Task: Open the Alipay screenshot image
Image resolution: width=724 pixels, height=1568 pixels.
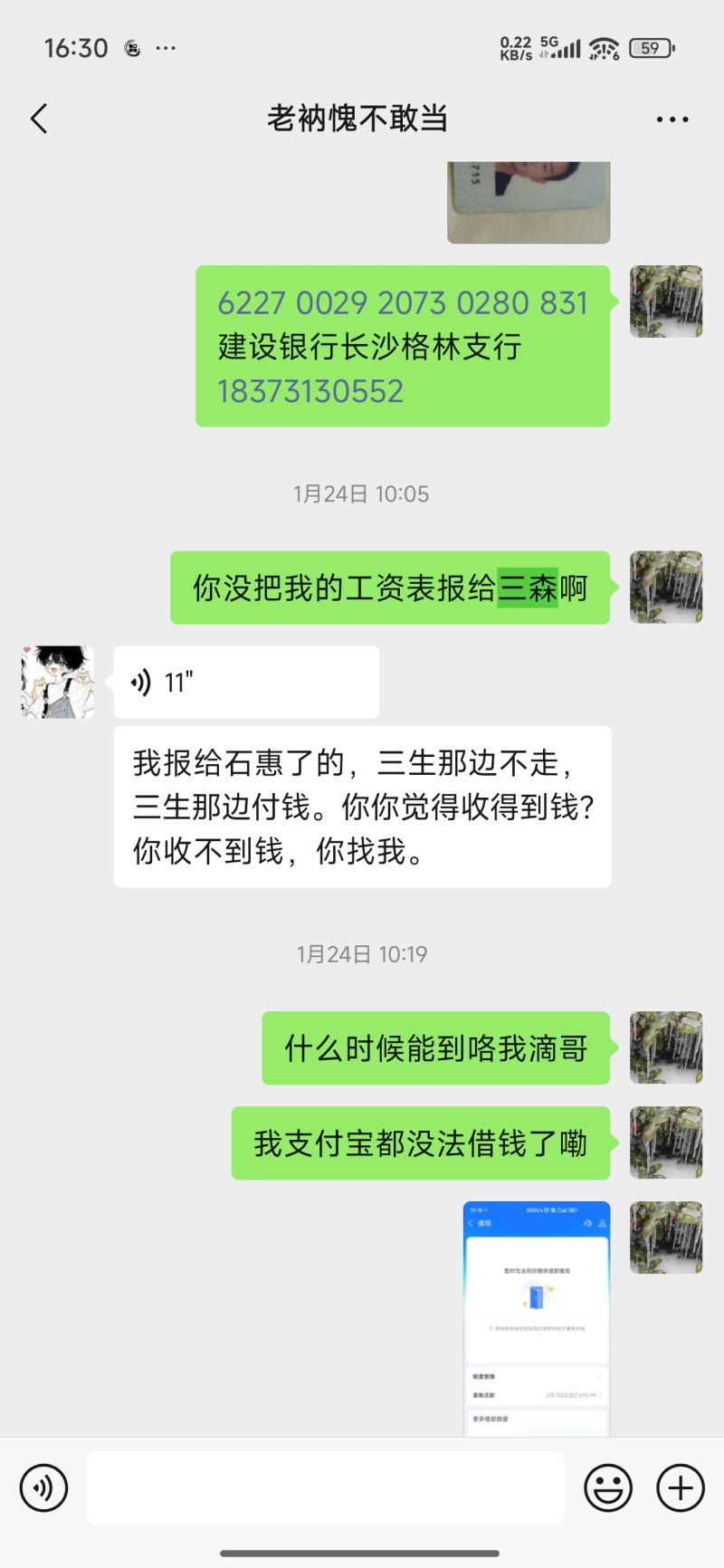Action: pyautogui.click(x=536, y=1318)
